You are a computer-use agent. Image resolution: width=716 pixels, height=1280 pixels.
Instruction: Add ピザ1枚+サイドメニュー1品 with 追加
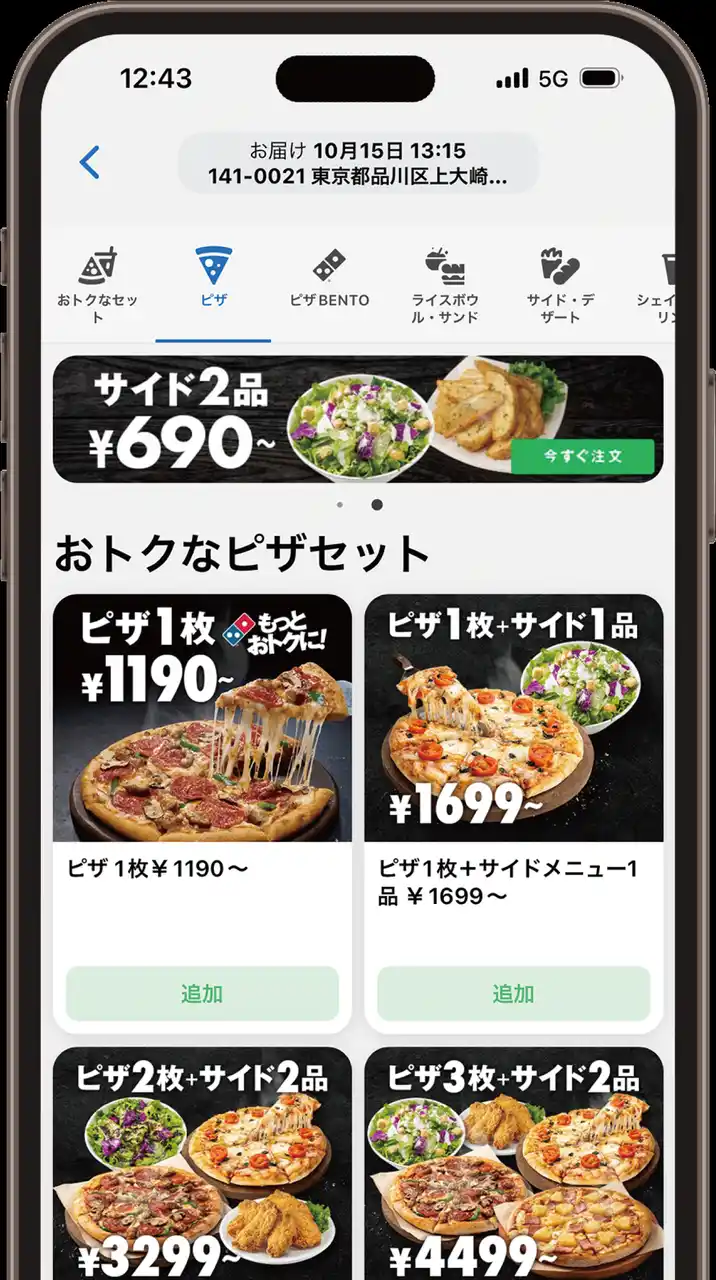click(513, 993)
